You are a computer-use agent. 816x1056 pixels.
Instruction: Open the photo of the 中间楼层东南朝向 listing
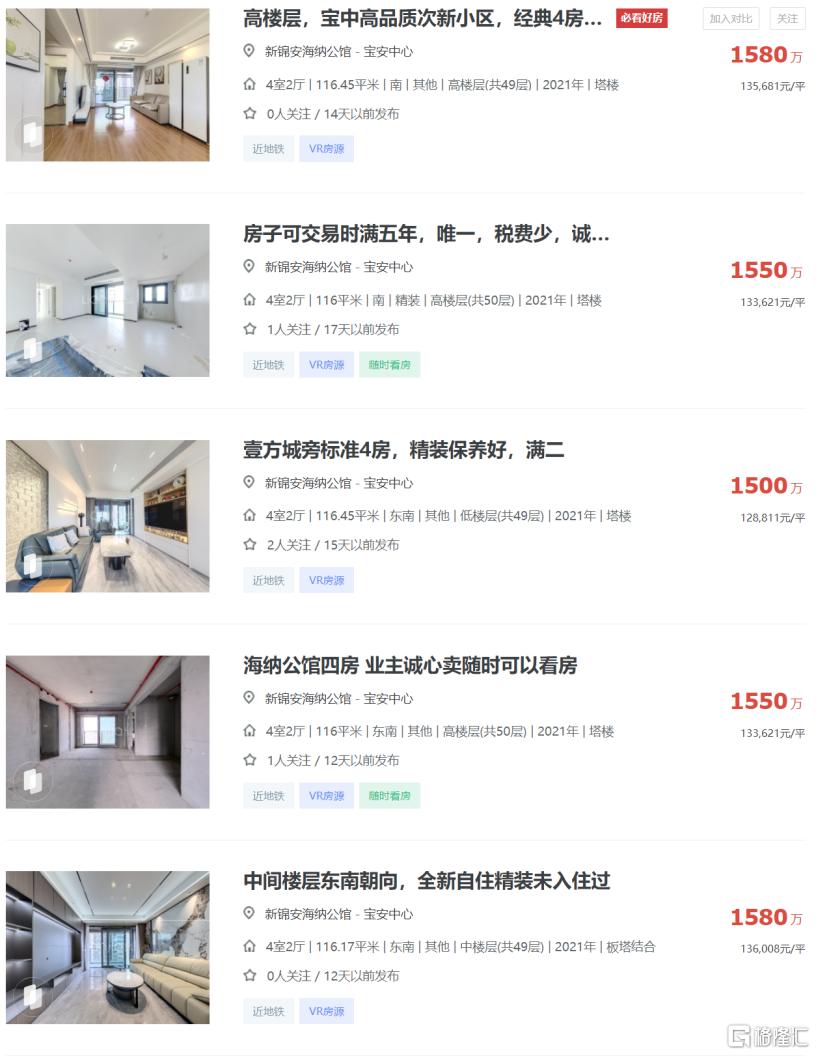(x=108, y=947)
